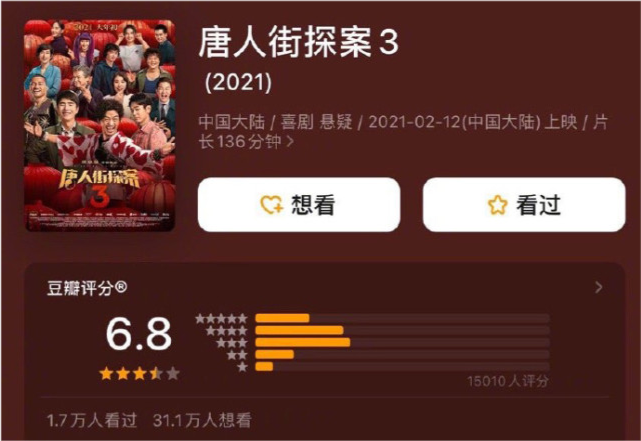
Task: Mark the movie as 看过
Action: click(523, 205)
